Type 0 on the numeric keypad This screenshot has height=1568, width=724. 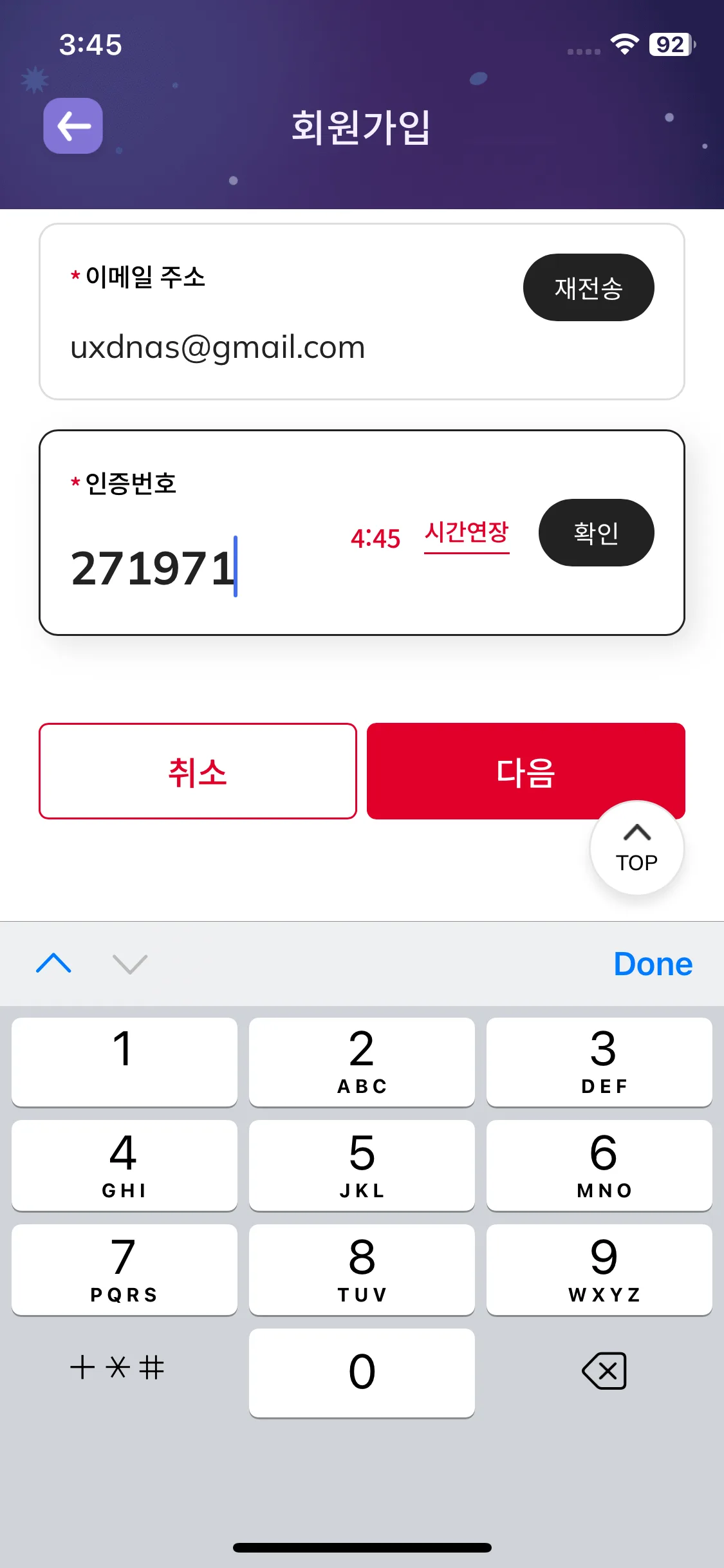(362, 1372)
